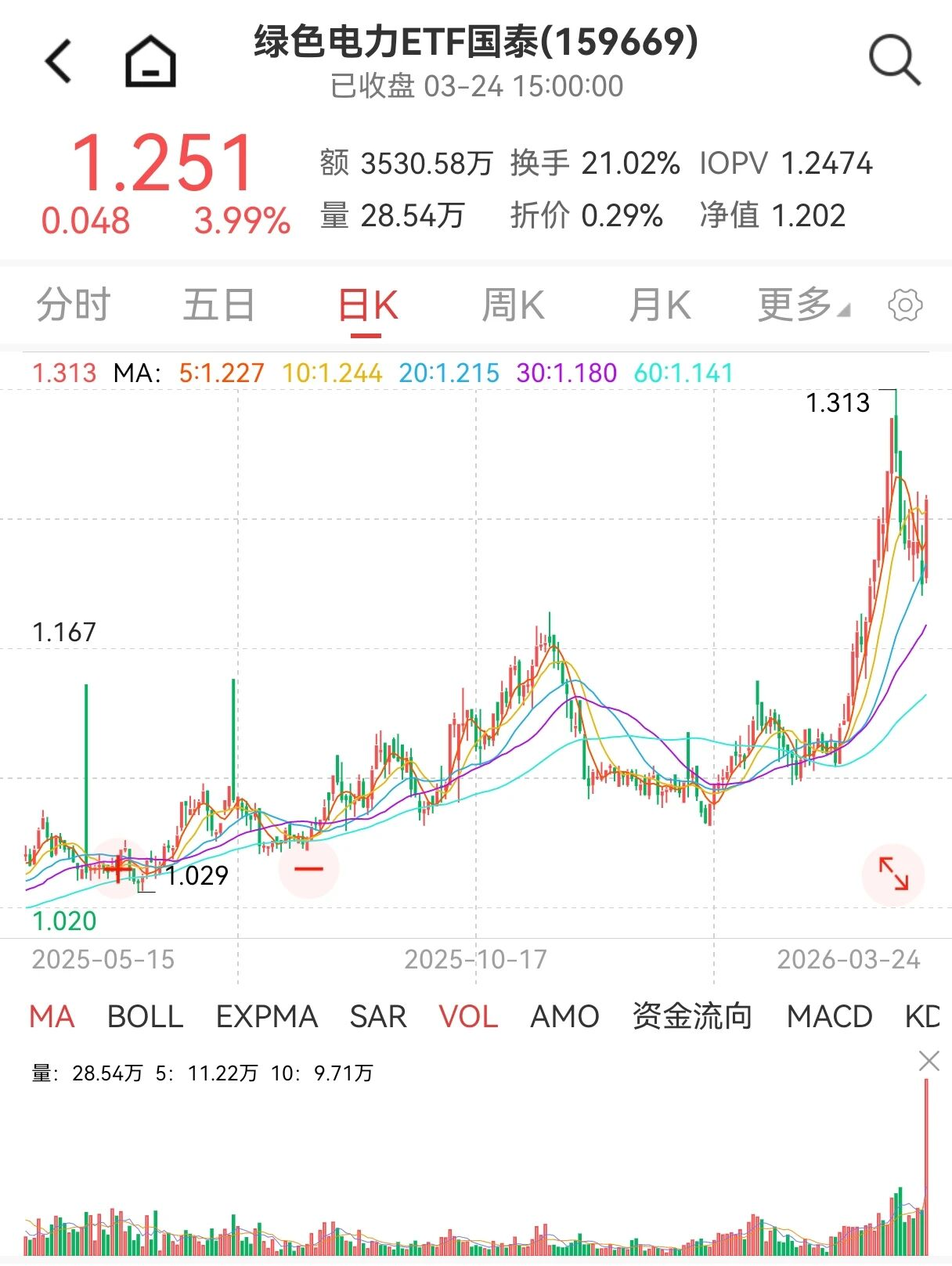Expand the chart to fullscreen
The width and height of the screenshot is (952, 1266).
point(893,874)
